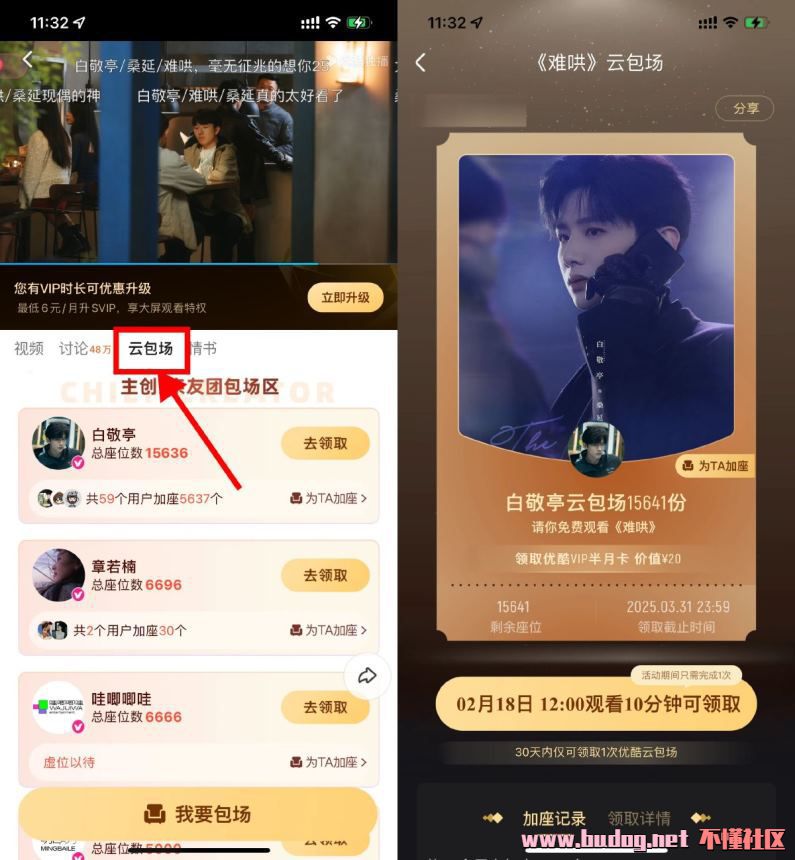Screen dimensions: 795x860
Task: Go back from 《难哄》云包场 page
Action: point(420,63)
